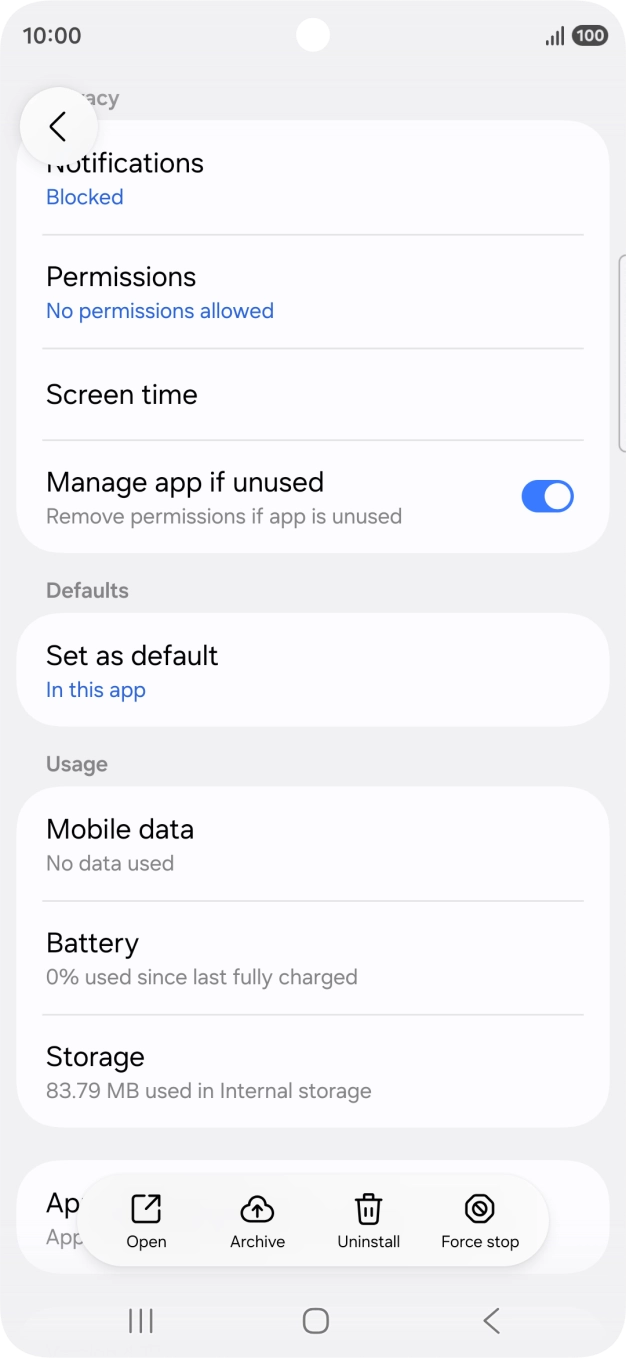
Task: Archive this app
Action: click(x=258, y=1221)
